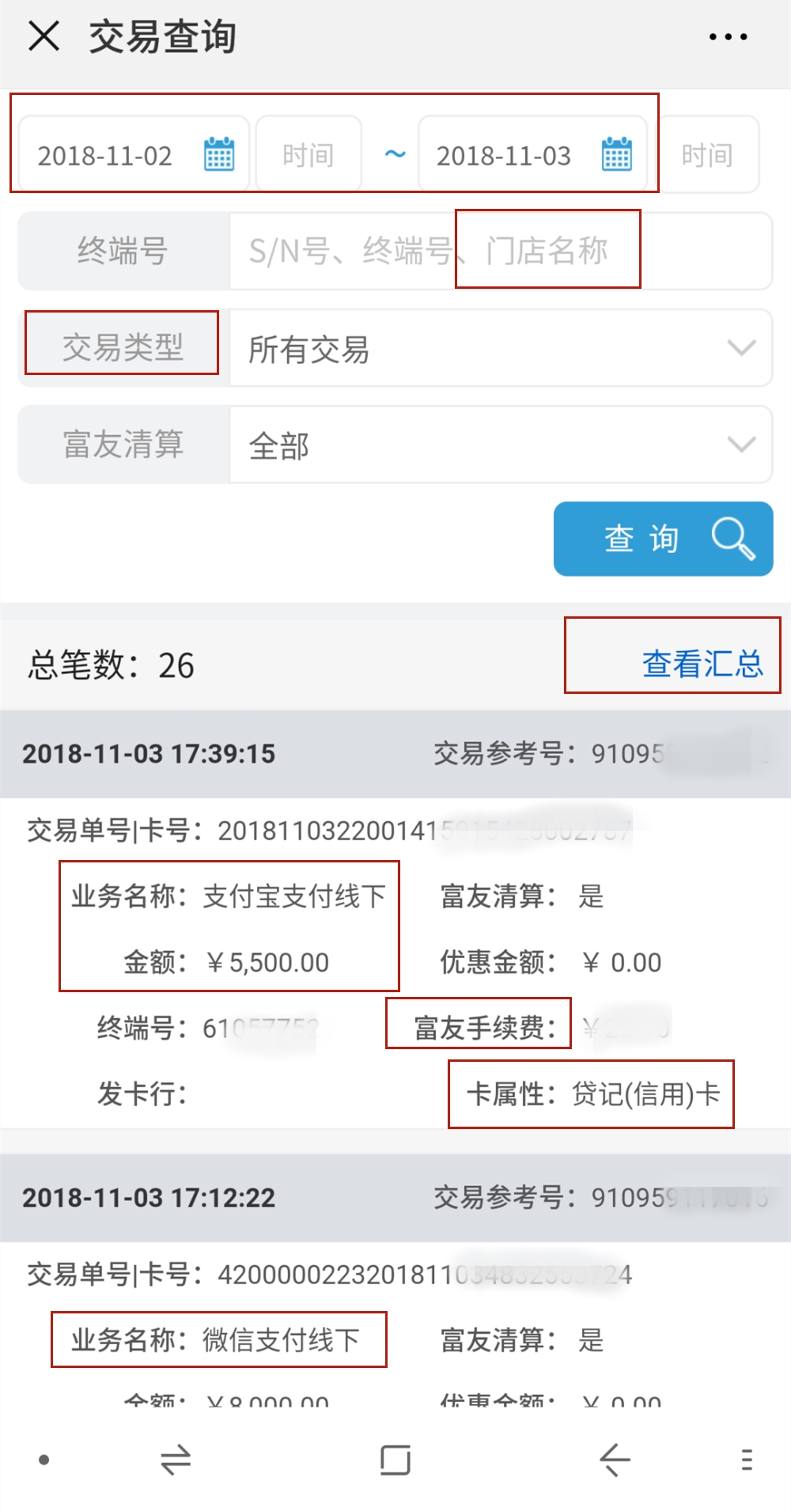Enter a terminal number or store name
The width and height of the screenshot is (791, 1512).
(501, 251)
